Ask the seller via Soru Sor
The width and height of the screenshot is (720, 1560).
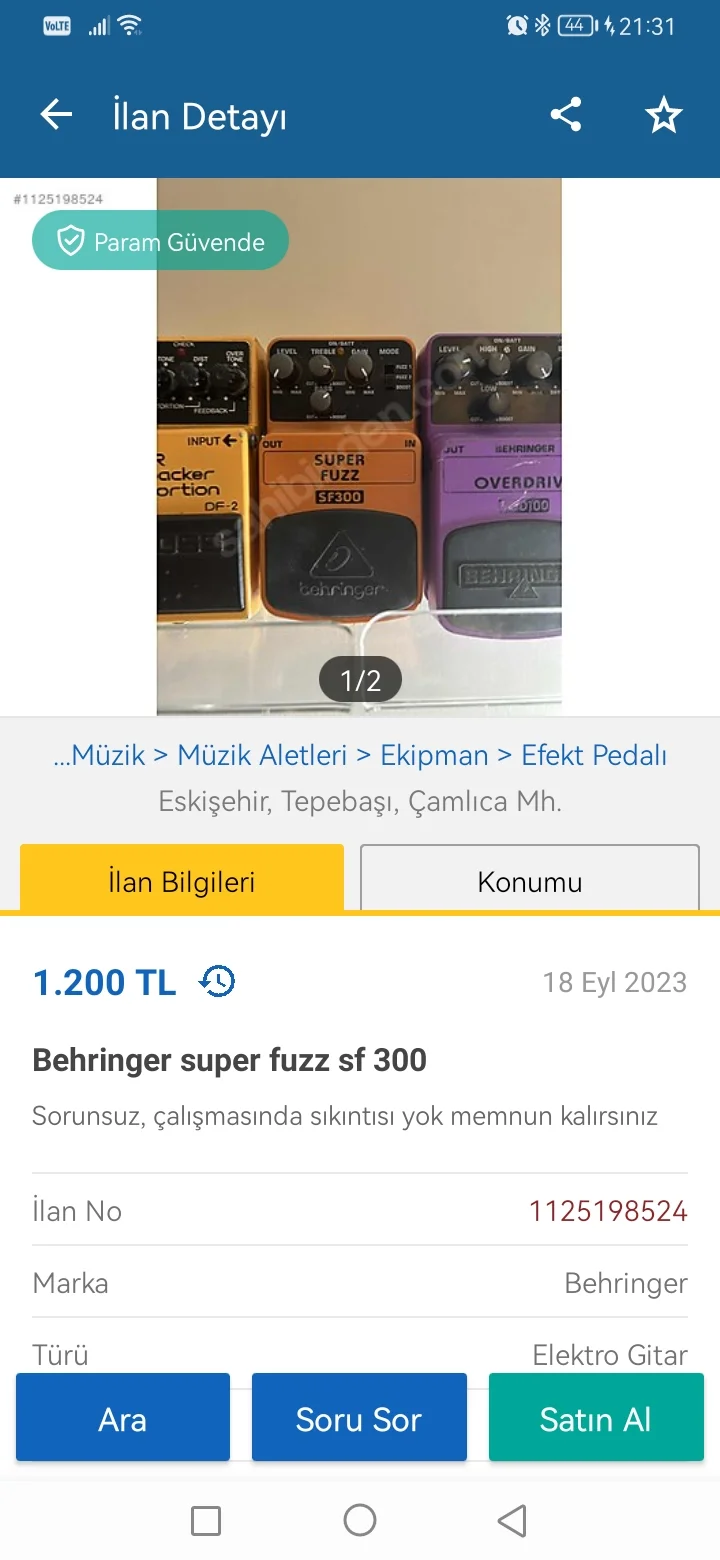pyautogui.click(x=359, y=1418)
